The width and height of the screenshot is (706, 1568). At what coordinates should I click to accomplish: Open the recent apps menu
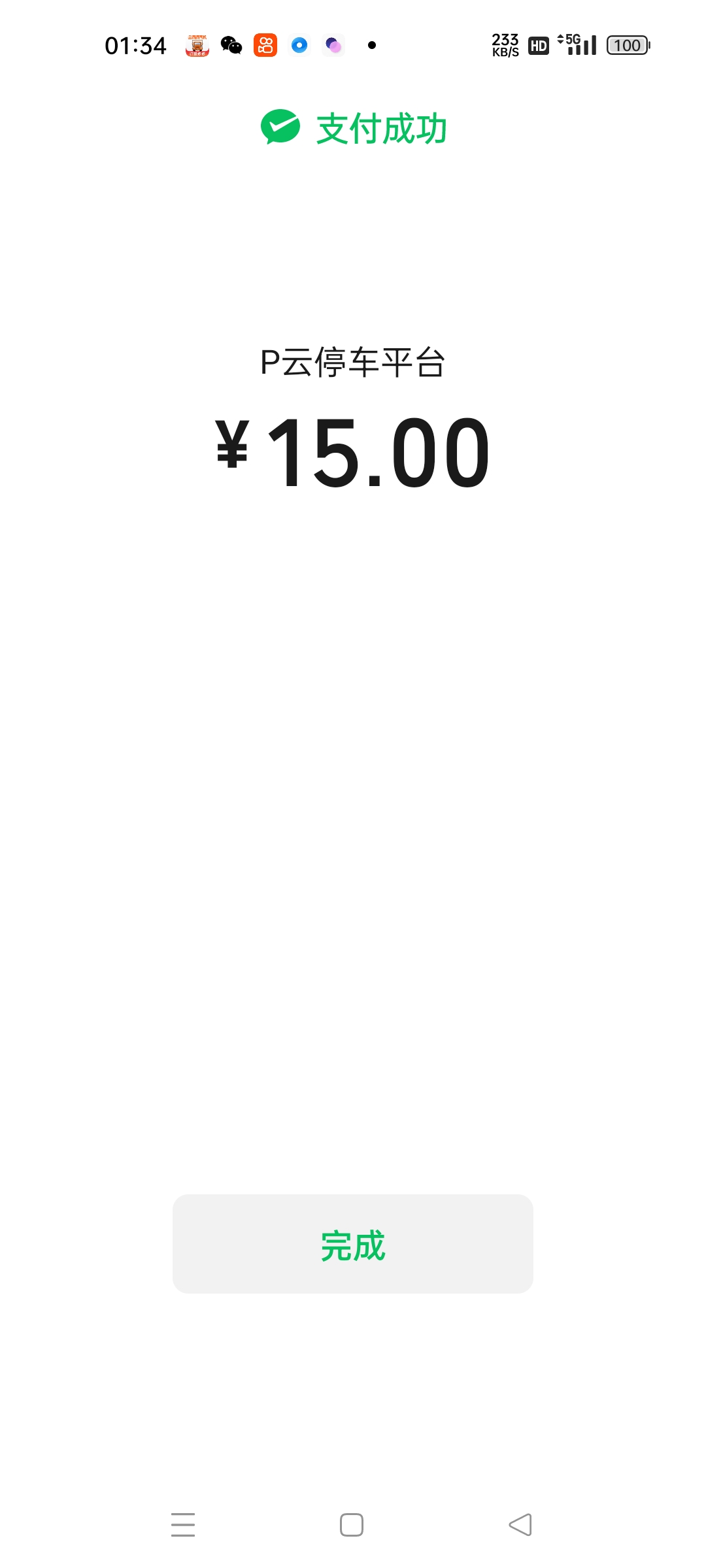(x=183, y=1525)
